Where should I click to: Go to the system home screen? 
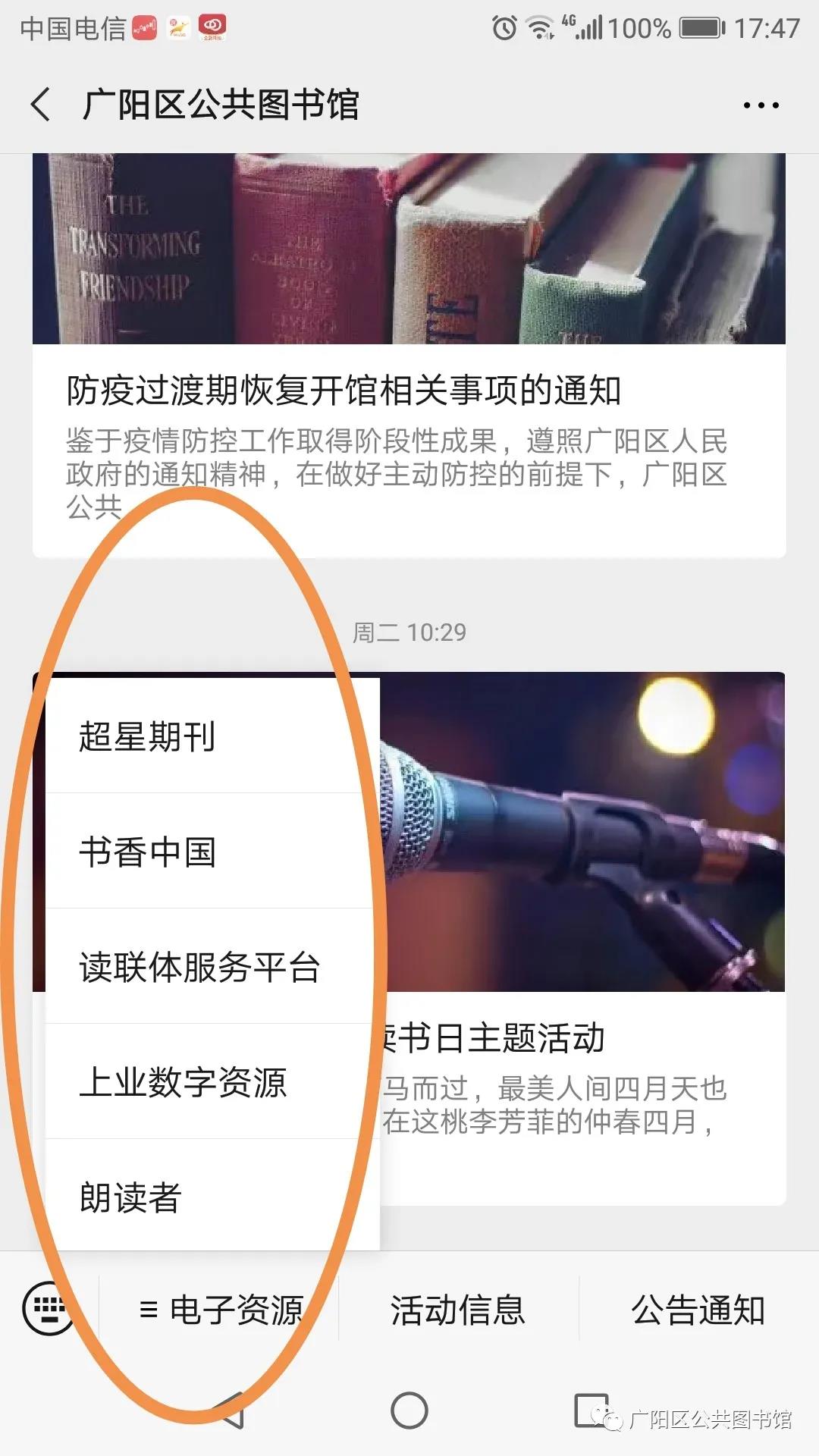409,1410
